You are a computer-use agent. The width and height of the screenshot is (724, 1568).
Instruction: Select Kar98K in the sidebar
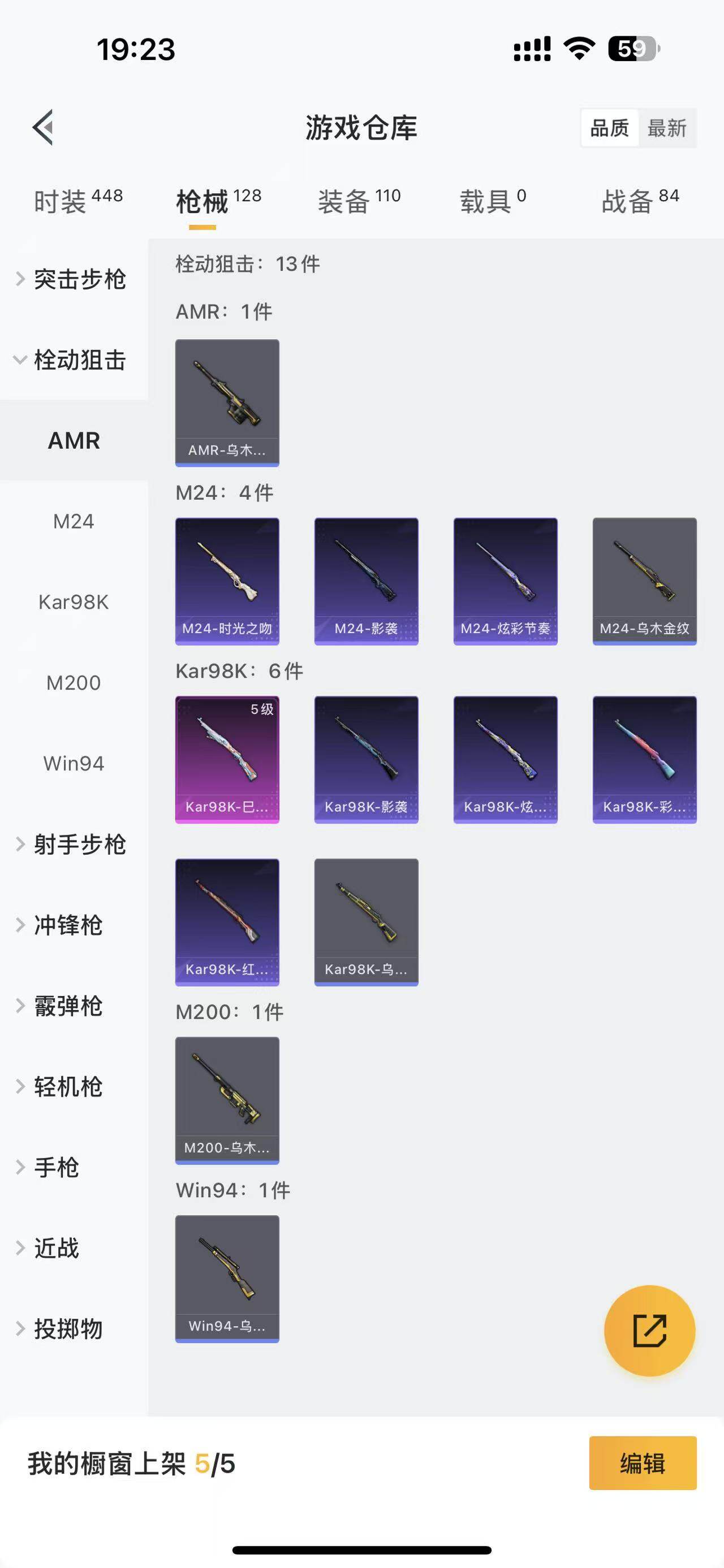pyautogui.click(x=73, y=602)
